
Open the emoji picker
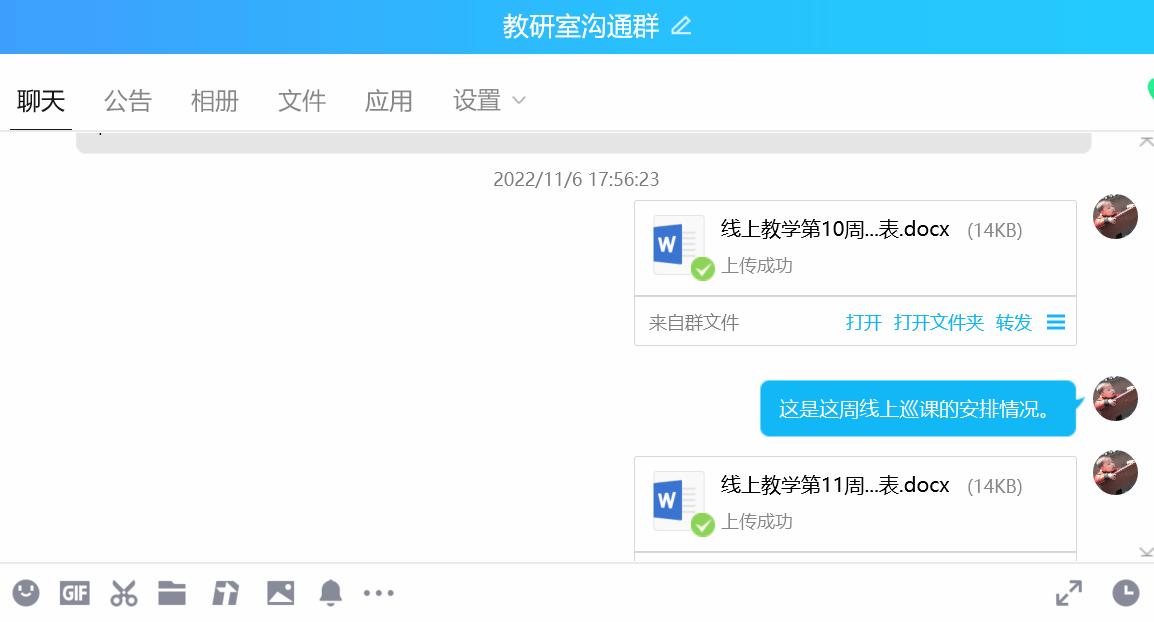point(26,593)
